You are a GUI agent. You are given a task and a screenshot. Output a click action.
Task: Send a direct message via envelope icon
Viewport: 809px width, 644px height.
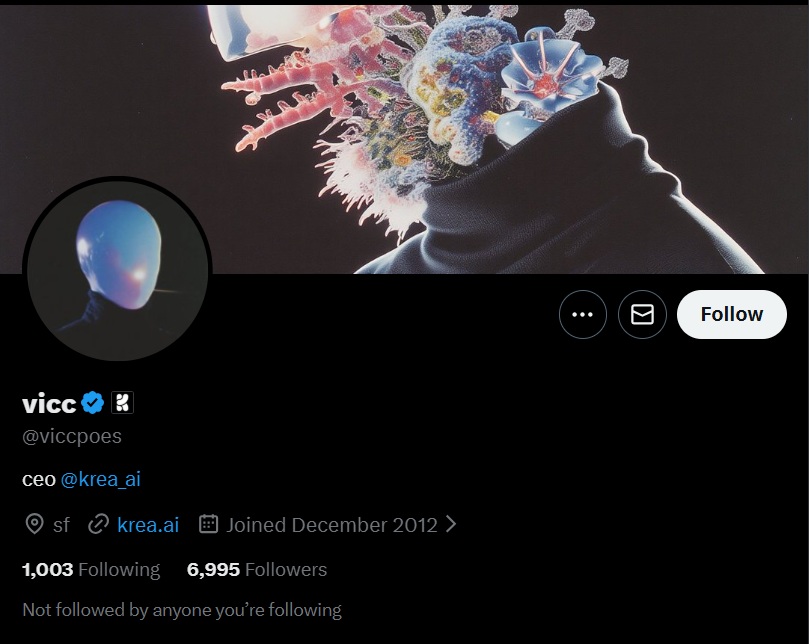[x=642, y=314]
